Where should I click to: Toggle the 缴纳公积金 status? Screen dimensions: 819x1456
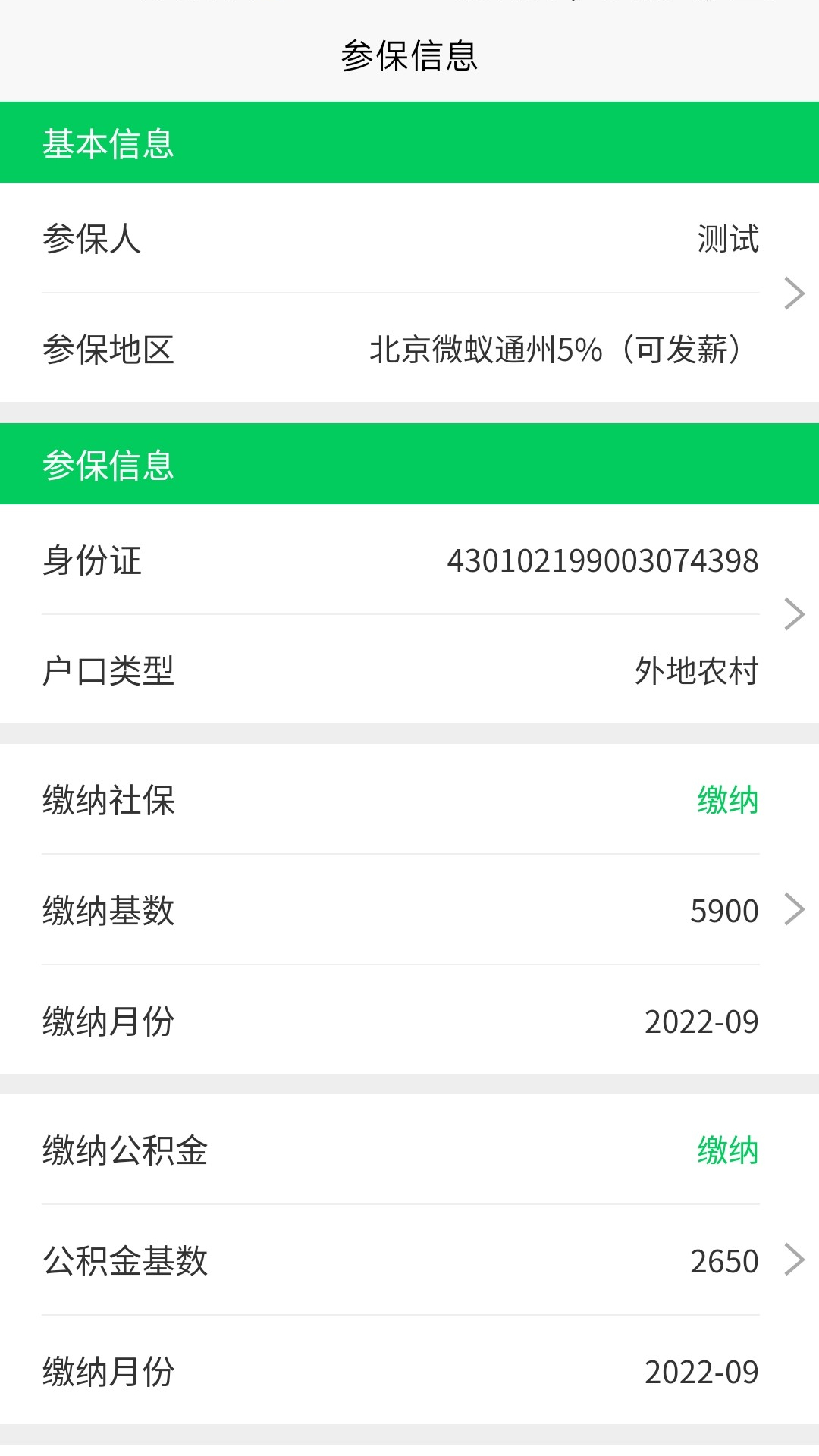(x=727, y=1148)
